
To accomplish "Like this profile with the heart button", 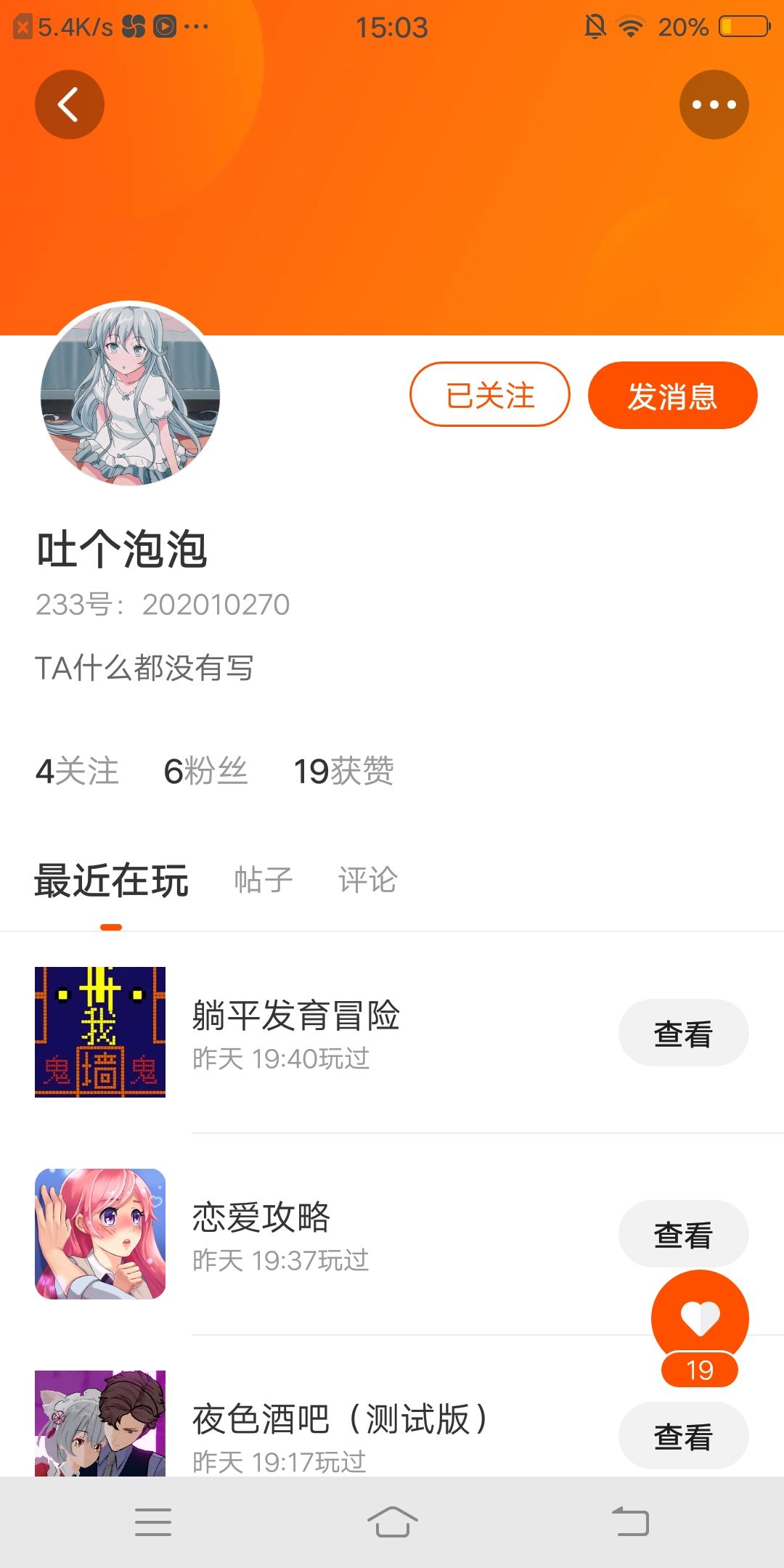I will pyautogui.click(x=700, y=1318).
